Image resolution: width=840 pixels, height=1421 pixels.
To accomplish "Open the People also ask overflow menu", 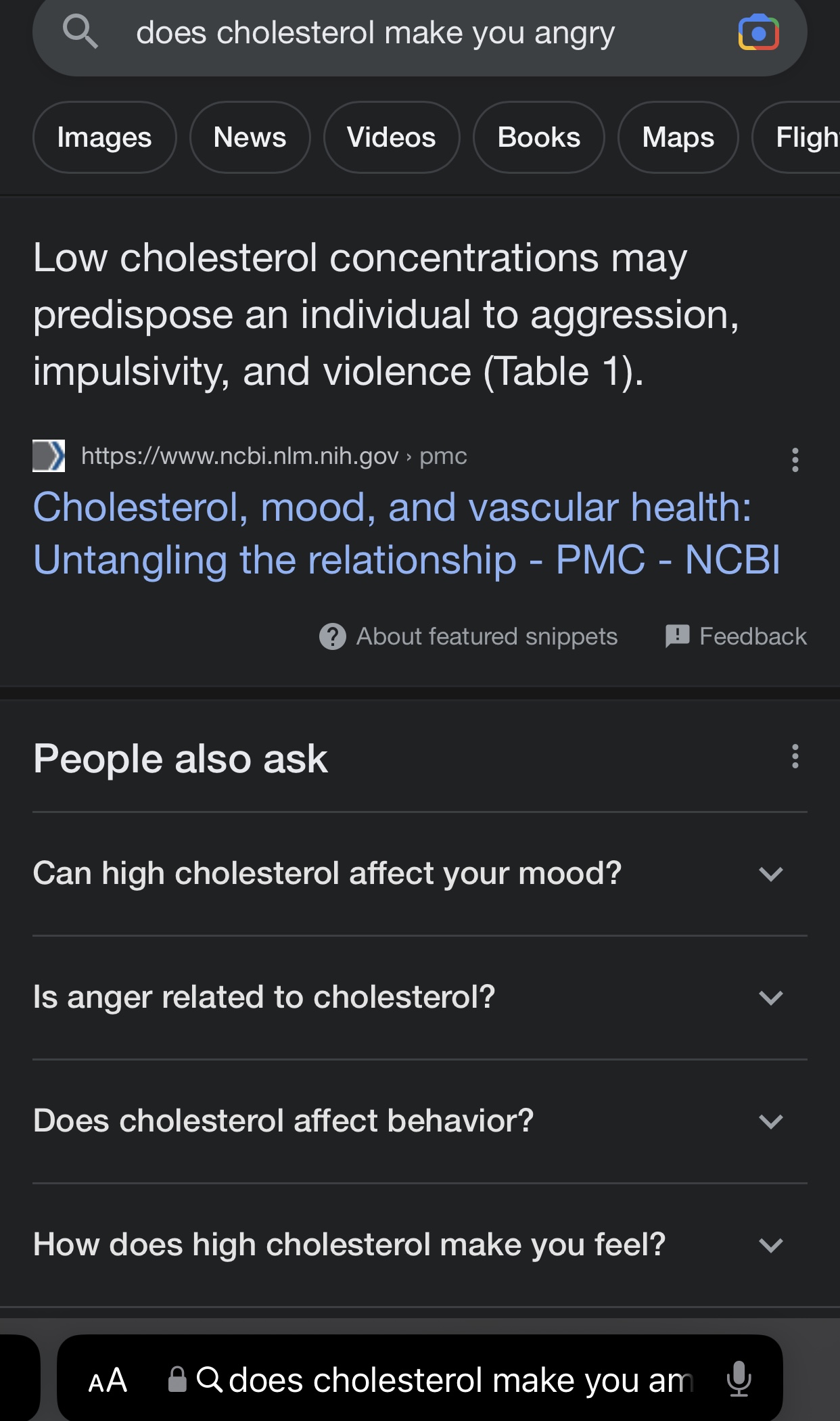I will (x=795, y=756).
